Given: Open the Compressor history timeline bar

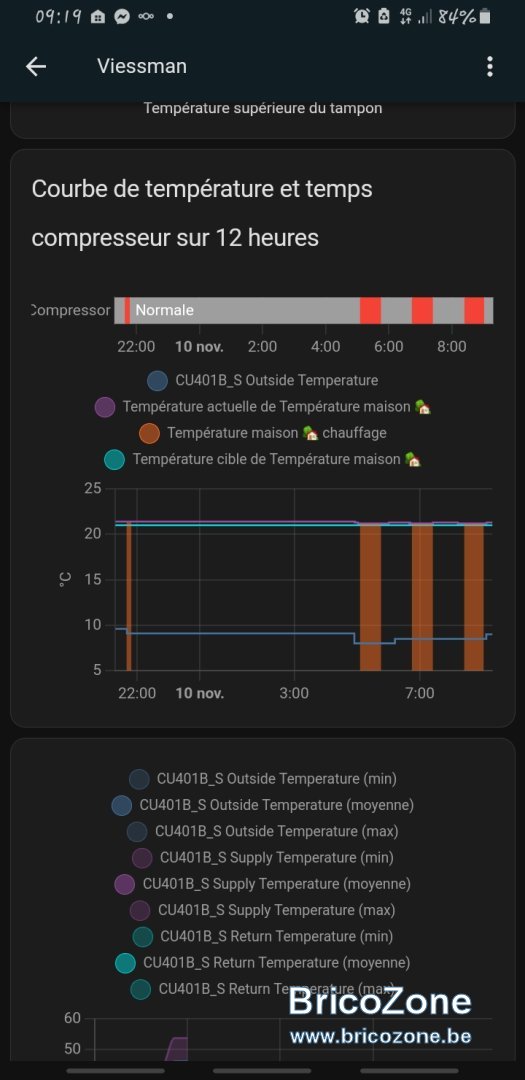Looking at the screenshot, I should [303, 311].
